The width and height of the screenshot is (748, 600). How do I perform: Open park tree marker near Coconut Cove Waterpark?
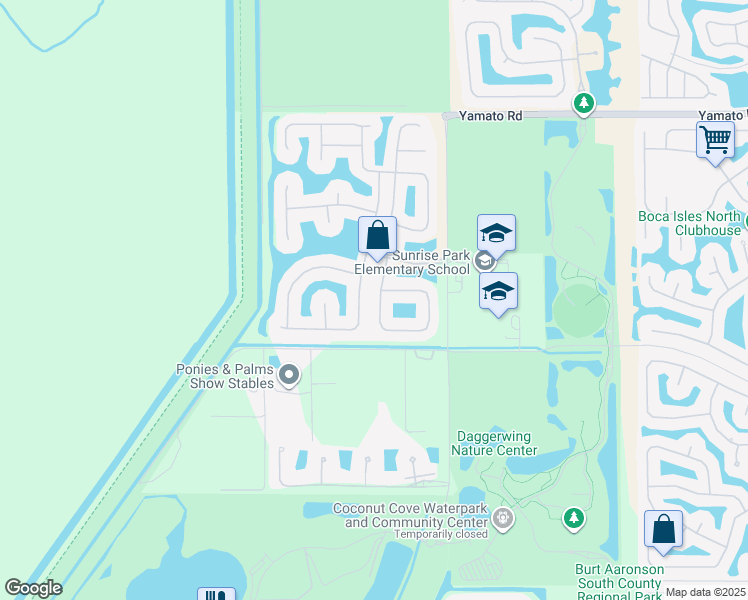574,519
